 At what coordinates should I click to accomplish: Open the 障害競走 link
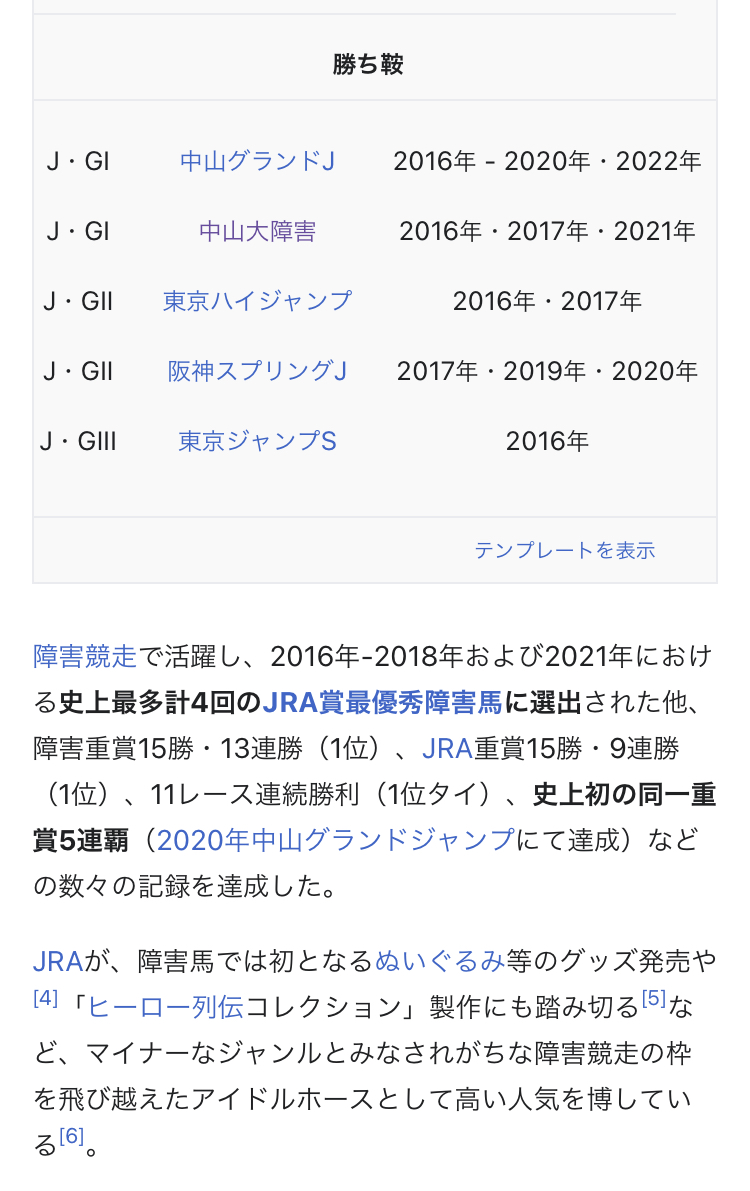84,656
